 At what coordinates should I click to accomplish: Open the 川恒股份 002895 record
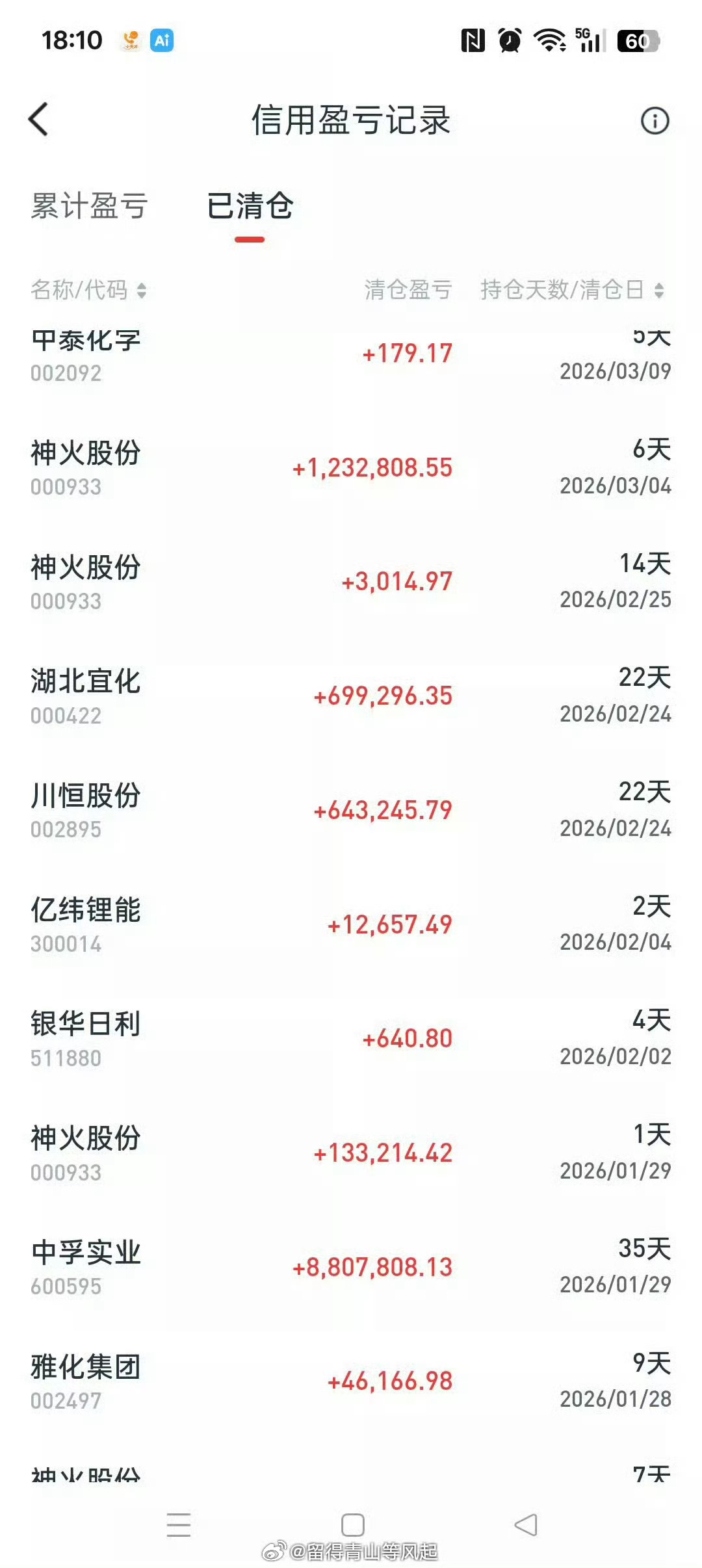pos(351,810)
